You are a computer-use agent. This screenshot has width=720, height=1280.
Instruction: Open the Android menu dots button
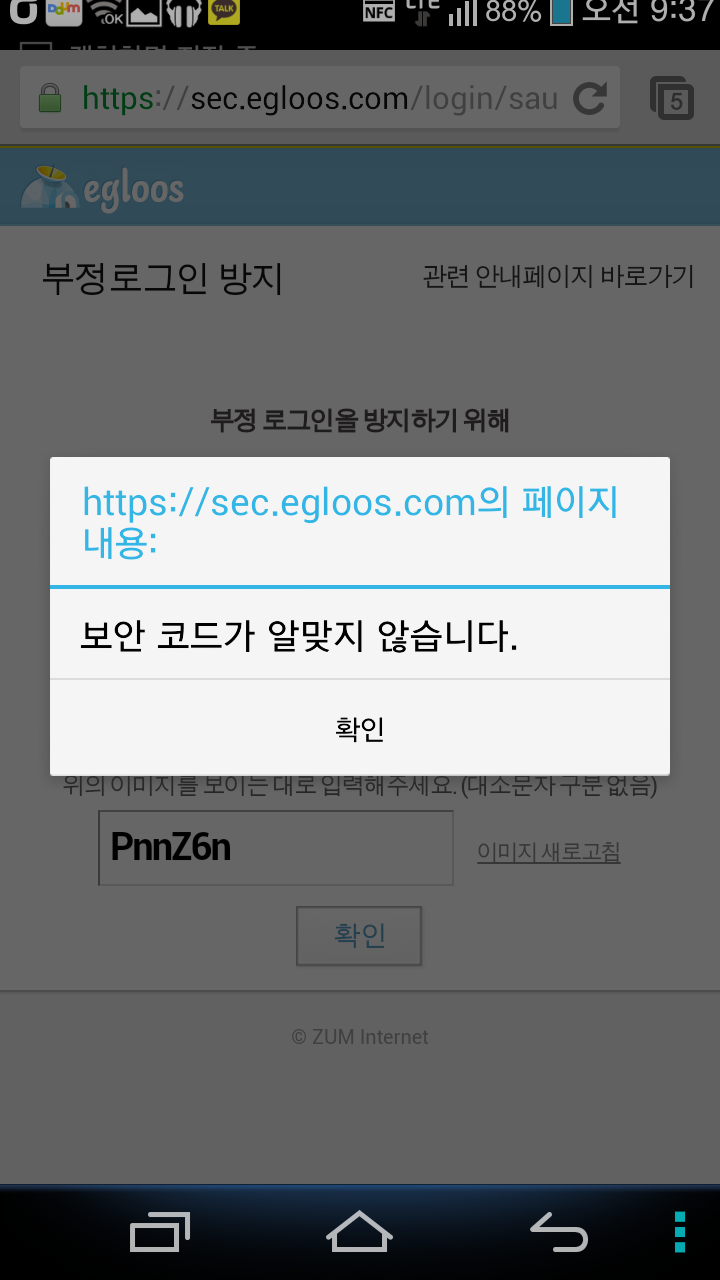680,1232
